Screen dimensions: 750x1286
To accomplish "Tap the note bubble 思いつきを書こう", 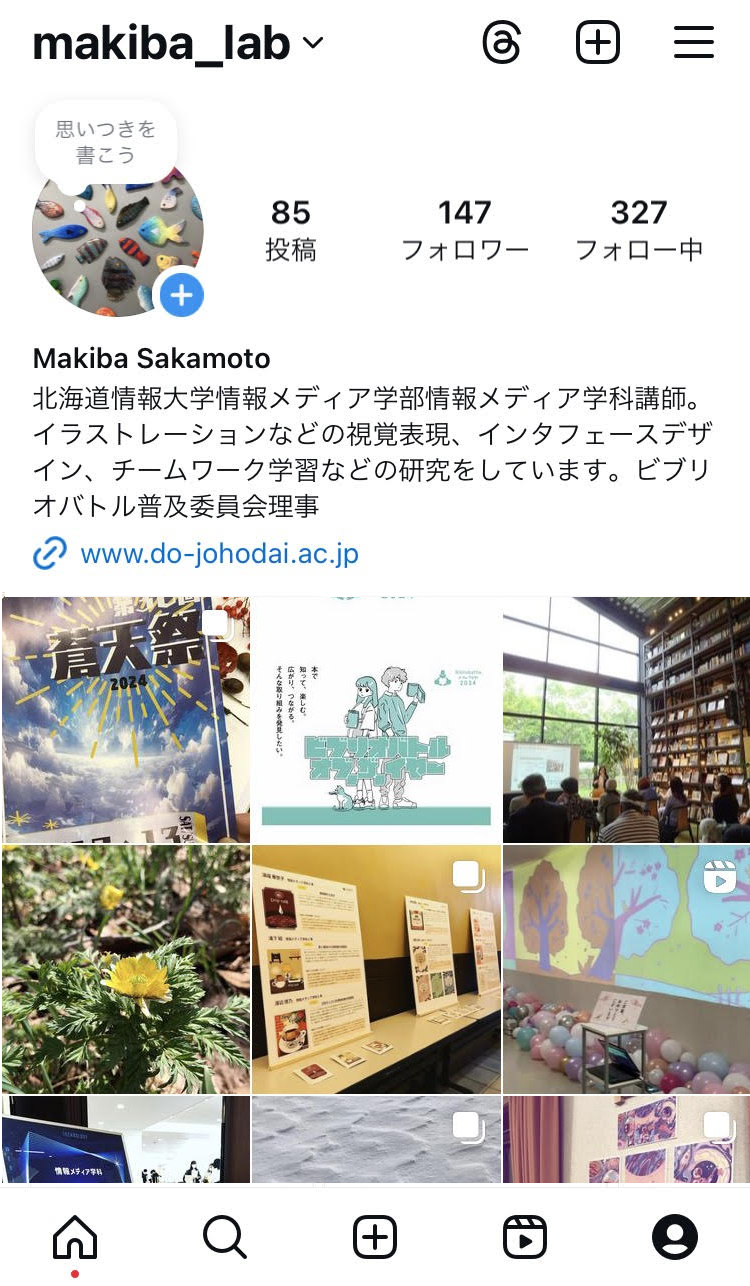I will tap(105, 142).
